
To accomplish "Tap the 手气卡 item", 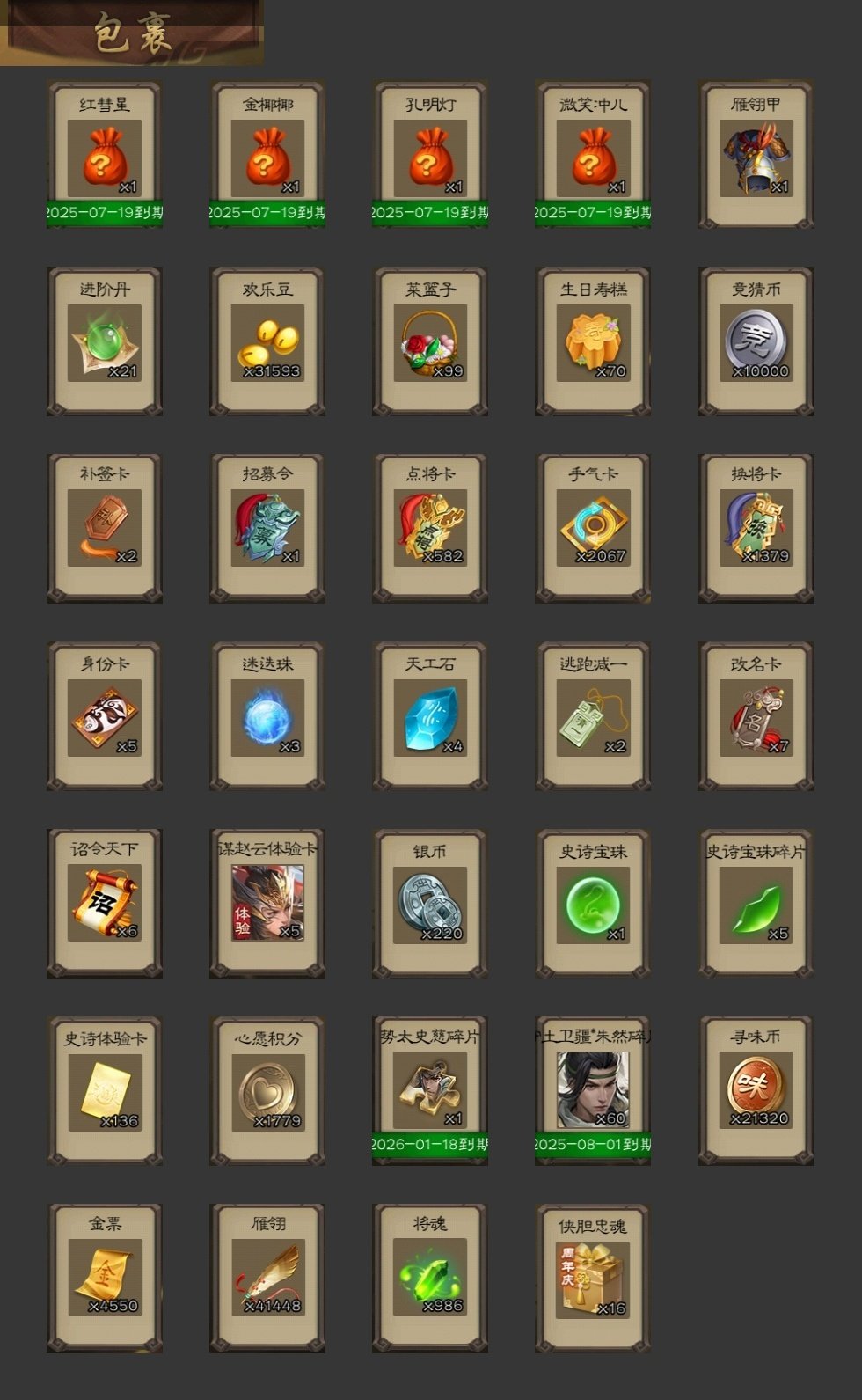I will (593, 528).
